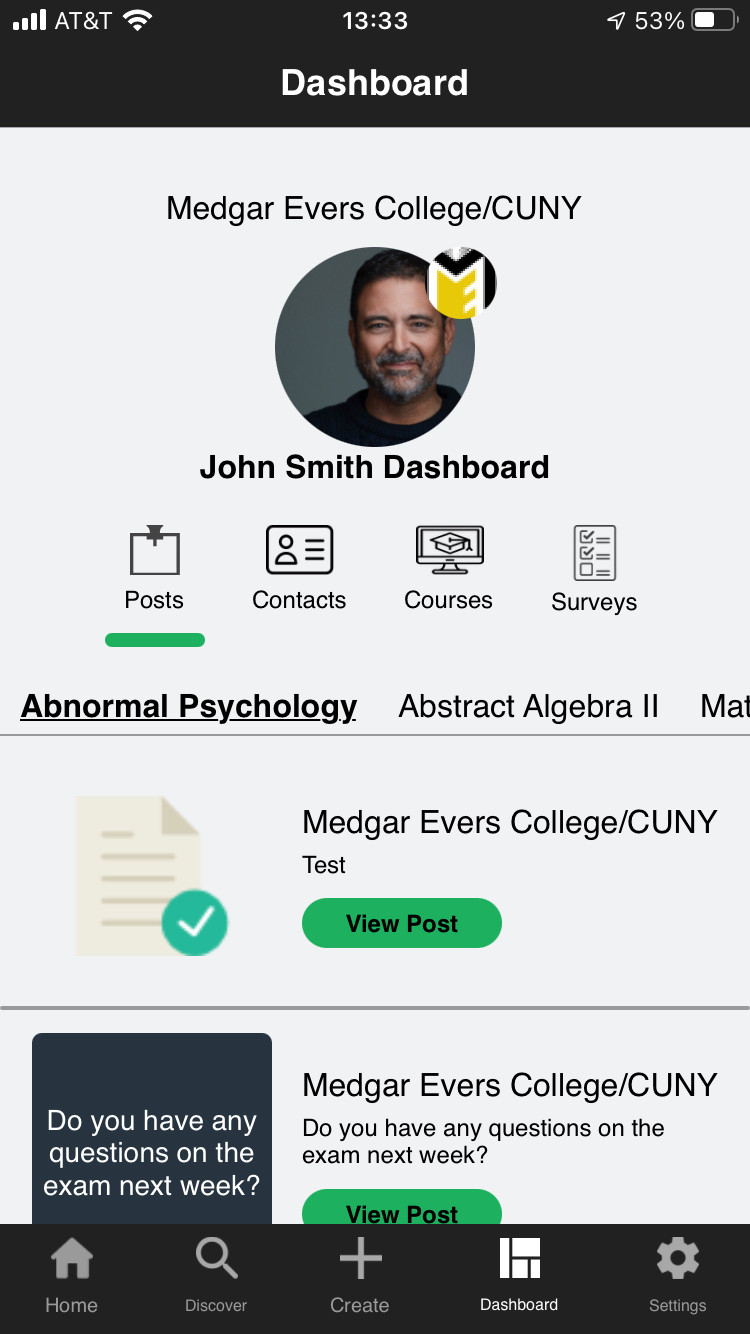View the exam questions post
This screenshot has width=750, height=1334.
(401, 1208)
